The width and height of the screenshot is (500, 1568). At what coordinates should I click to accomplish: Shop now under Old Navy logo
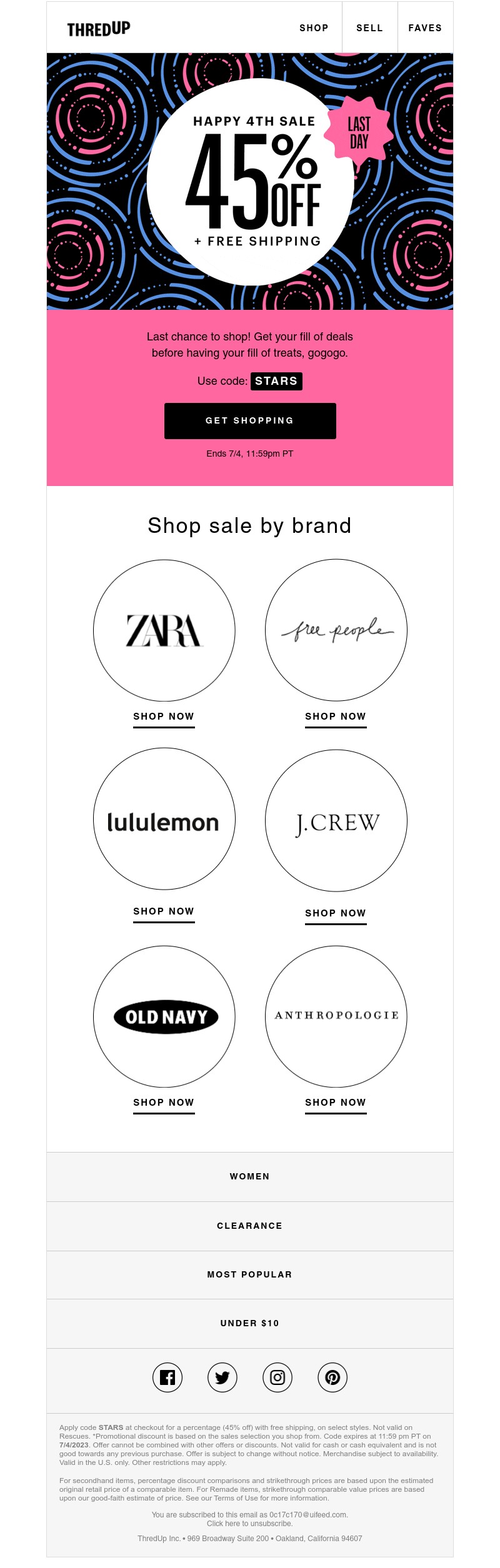click(164, 1103)
